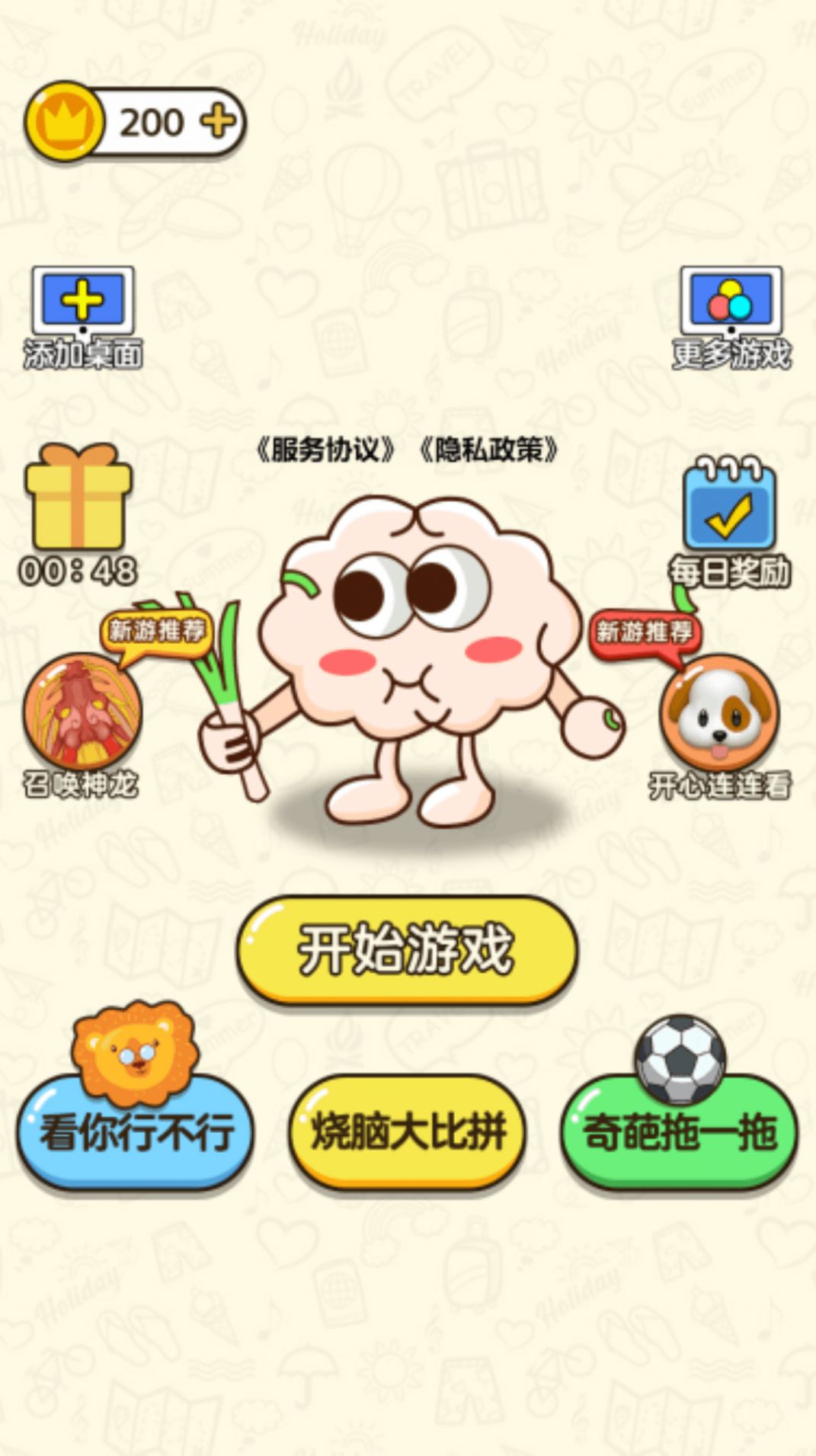Select the 看你行不行 mode
The image size is (816, 1456).
click(136, 1131)
